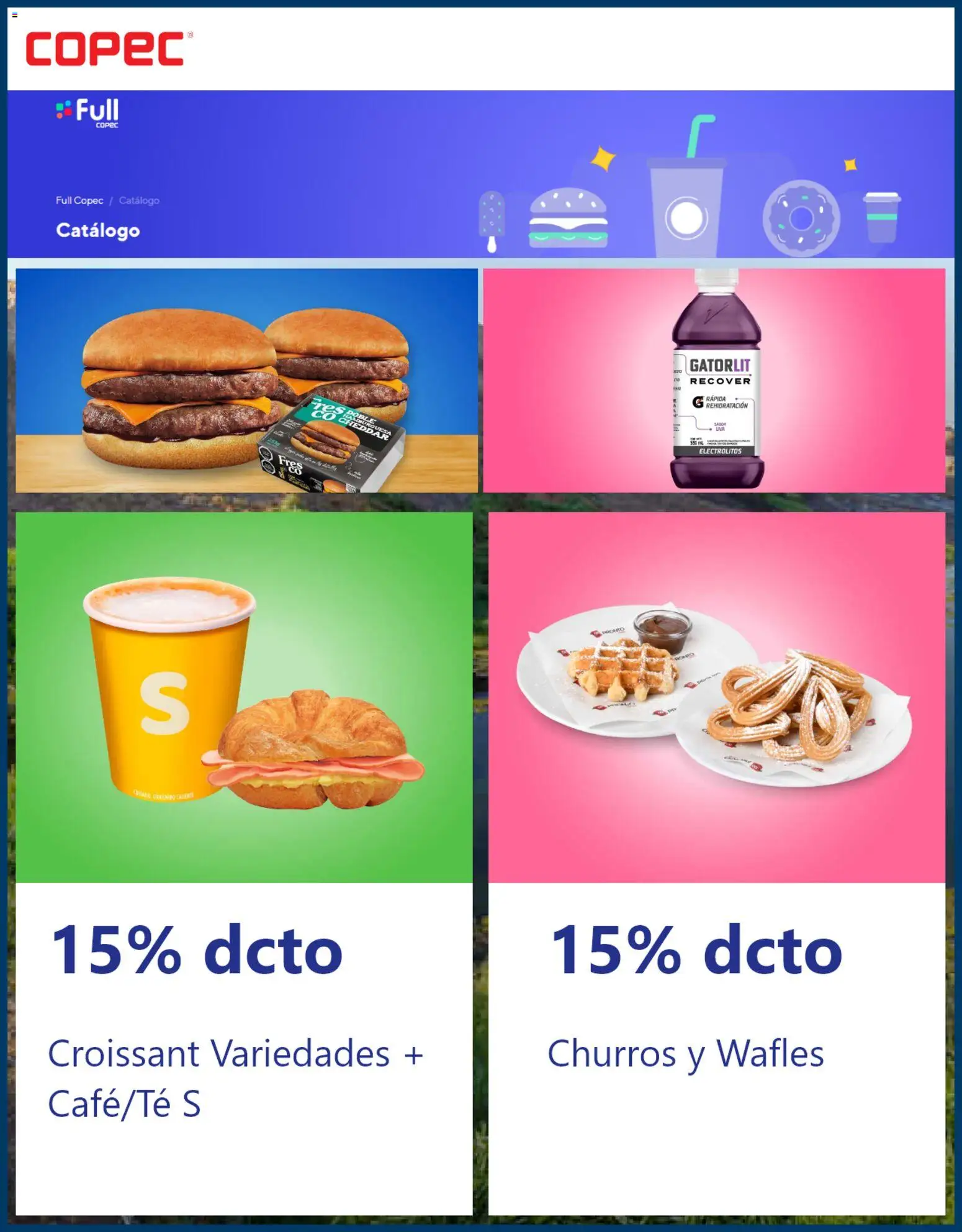Viewport: 962px width, 1232px height.
Task: Click the yellow sparkle near the soda cup
Action: click(x=601, y=159)
